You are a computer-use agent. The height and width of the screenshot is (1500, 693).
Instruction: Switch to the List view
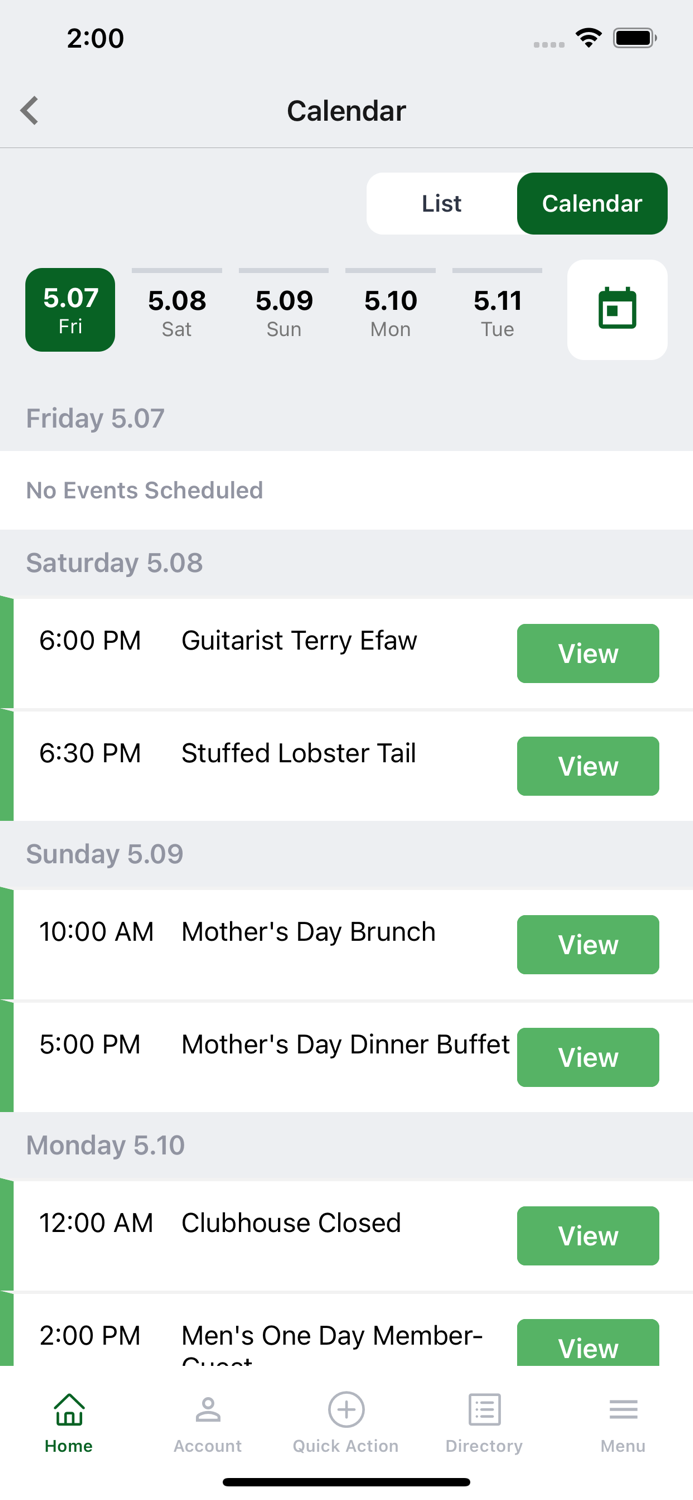442,204
